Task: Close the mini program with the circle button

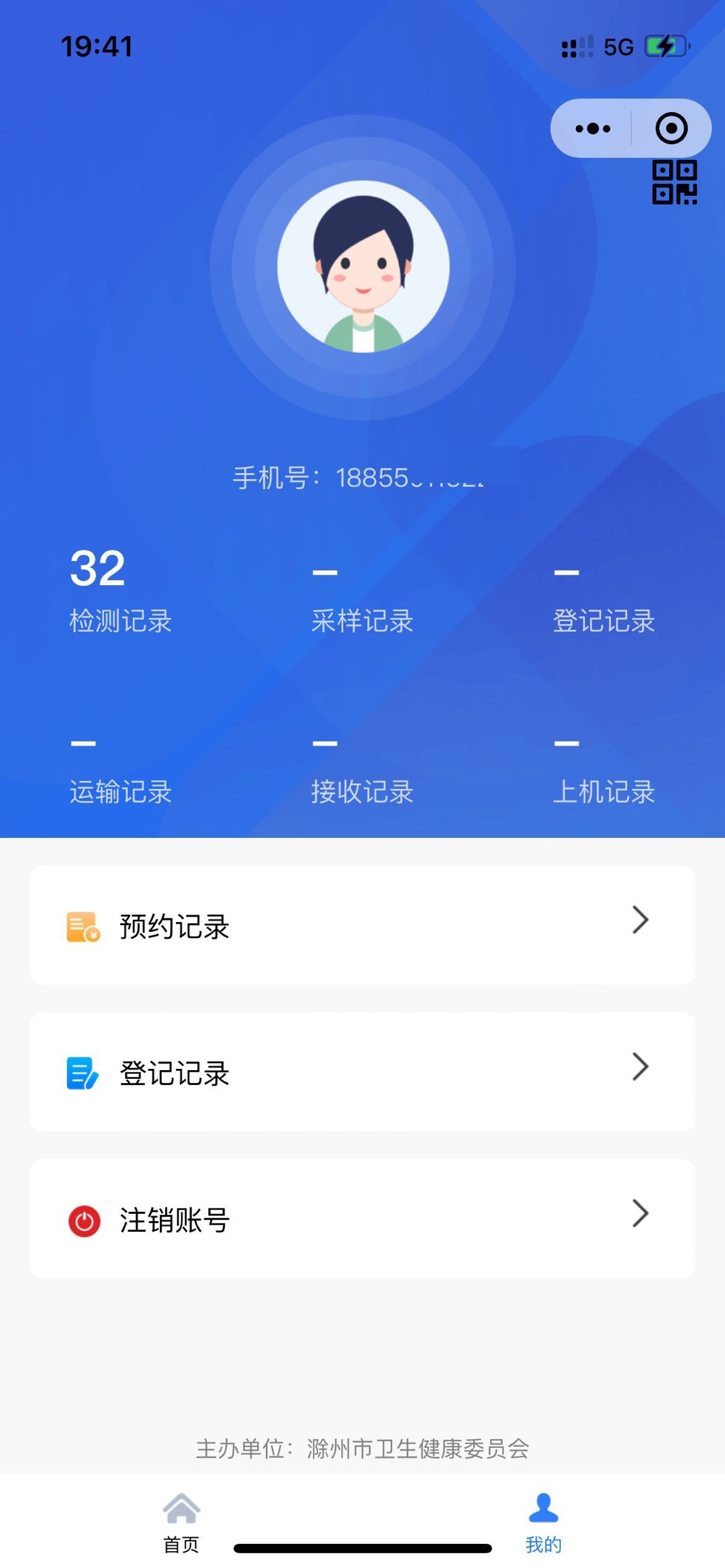Action: [x=671, y=129]
